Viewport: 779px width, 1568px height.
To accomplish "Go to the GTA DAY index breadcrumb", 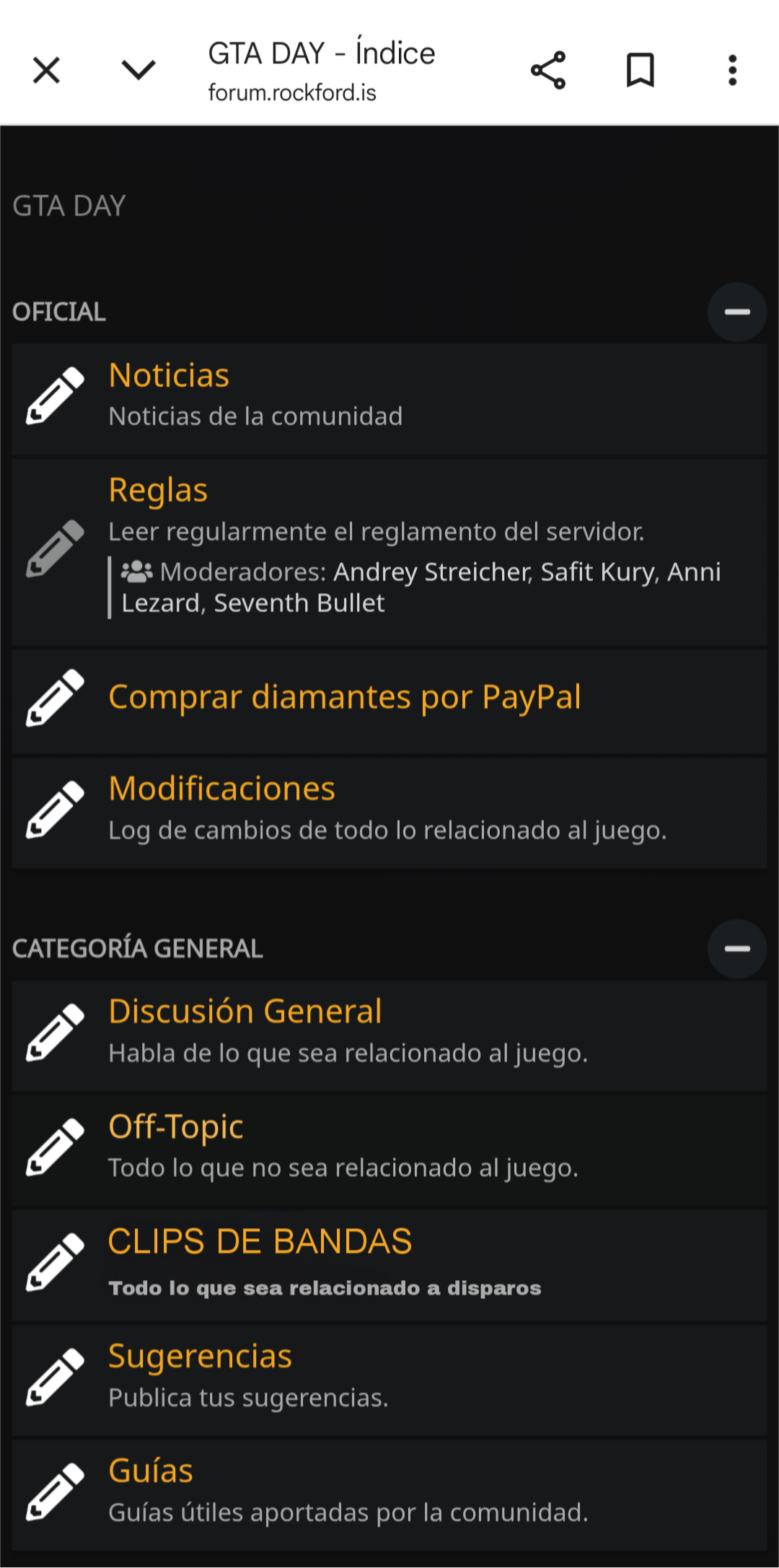I will [69, 206].
